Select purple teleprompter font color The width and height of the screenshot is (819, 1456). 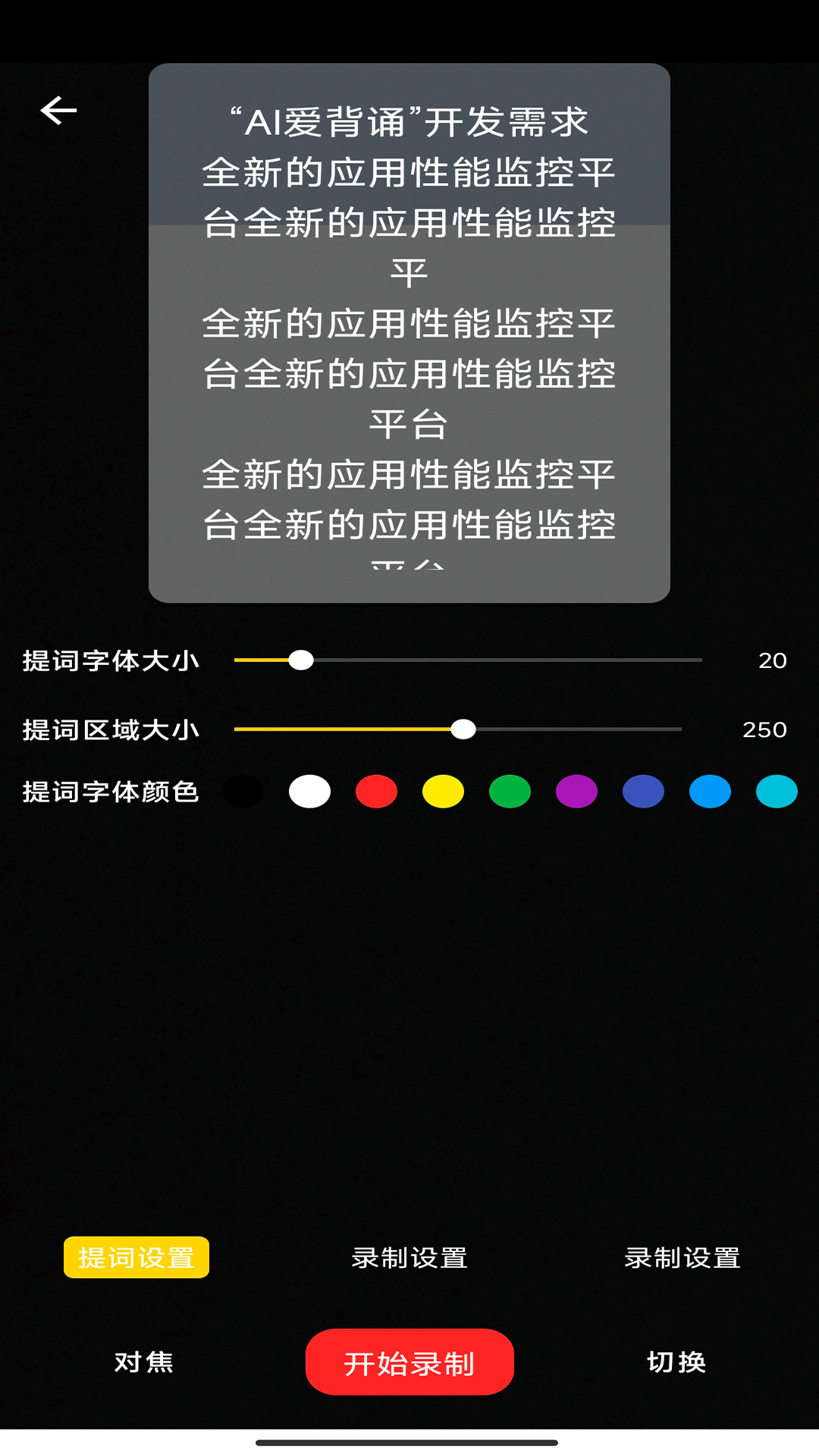[x=576, y=792]
